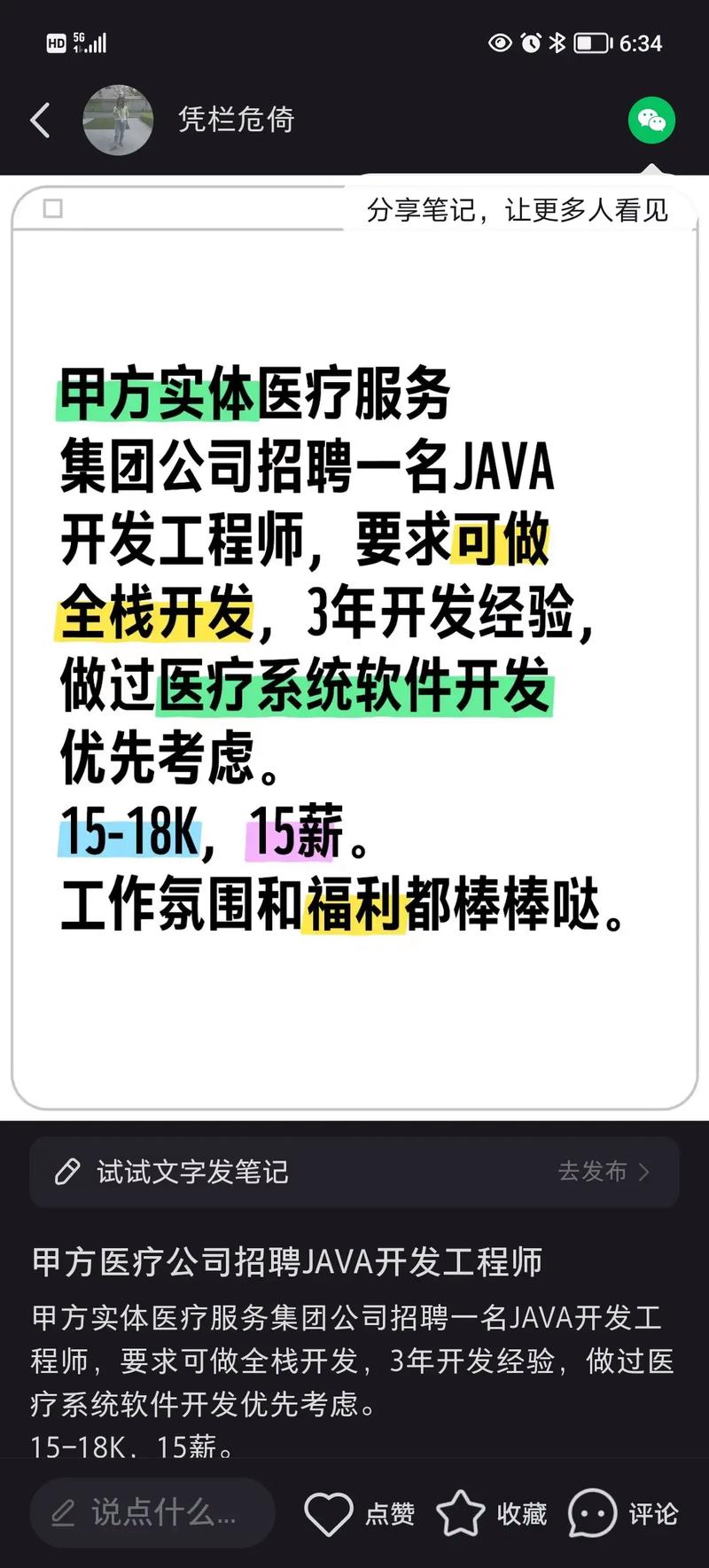Tap the back arrow to return
The width and height of the screenshot is (709, 1568).
pos(39,120)
